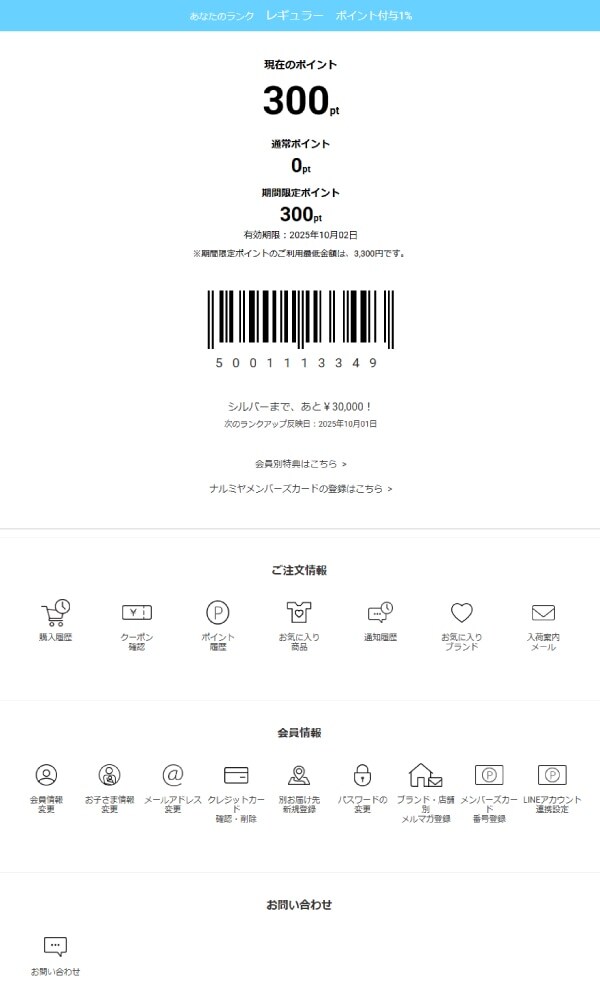Image resolution: width=600 pixels, height=1006 pixels.
Task: Open お気に入り商品 favorite items
Action: click(x=299, y=625)
